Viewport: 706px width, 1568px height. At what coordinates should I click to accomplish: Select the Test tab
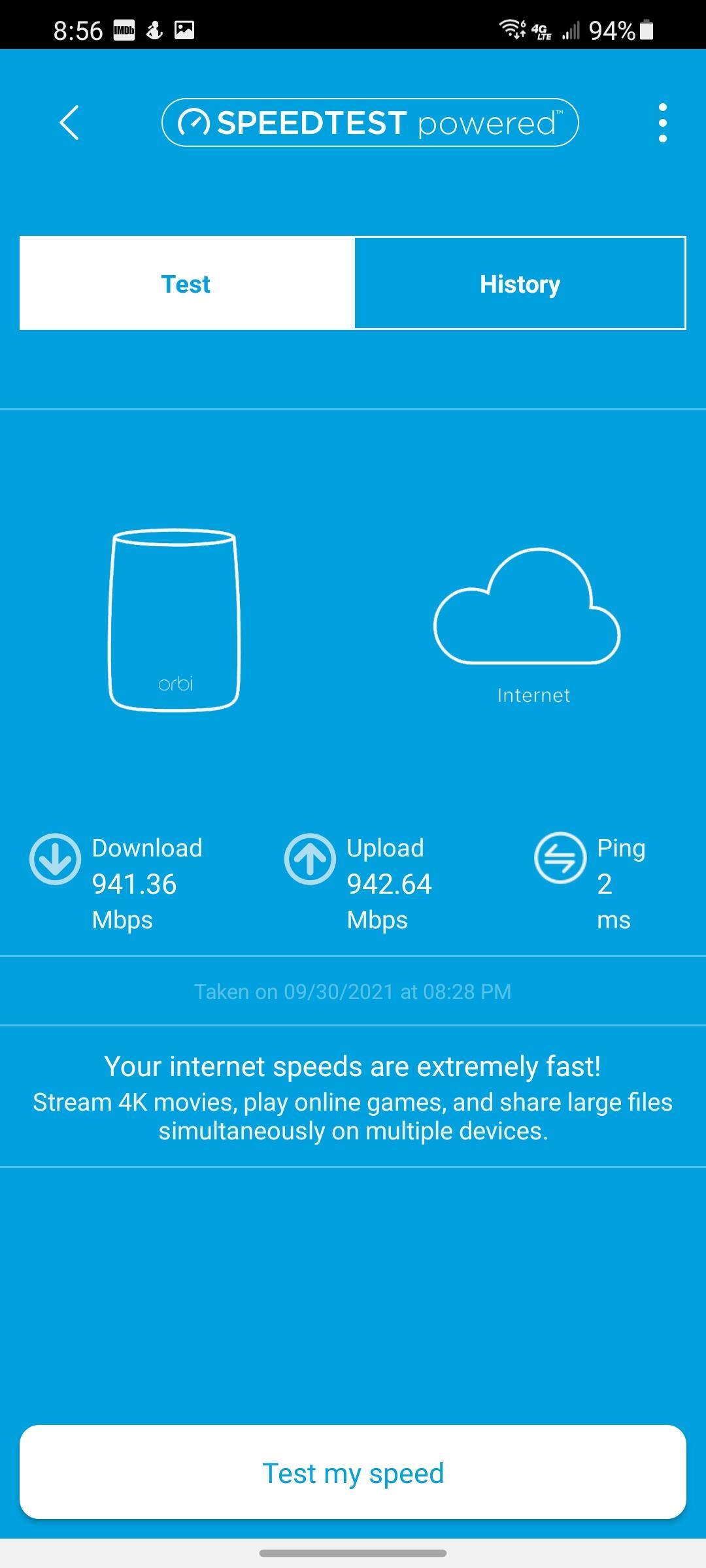[x=187, y=284]
